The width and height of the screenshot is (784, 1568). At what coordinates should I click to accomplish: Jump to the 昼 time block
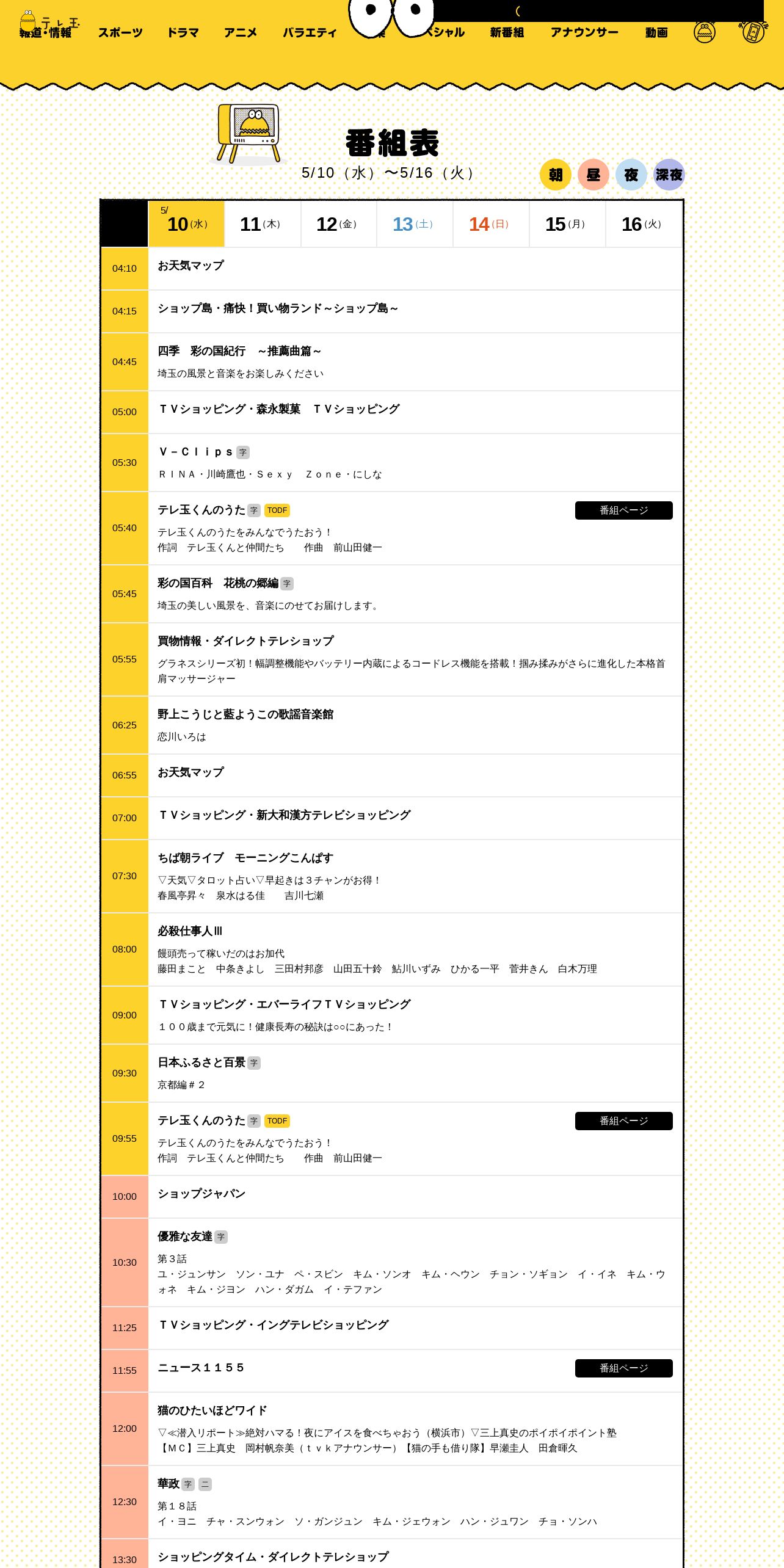point(593,175)
